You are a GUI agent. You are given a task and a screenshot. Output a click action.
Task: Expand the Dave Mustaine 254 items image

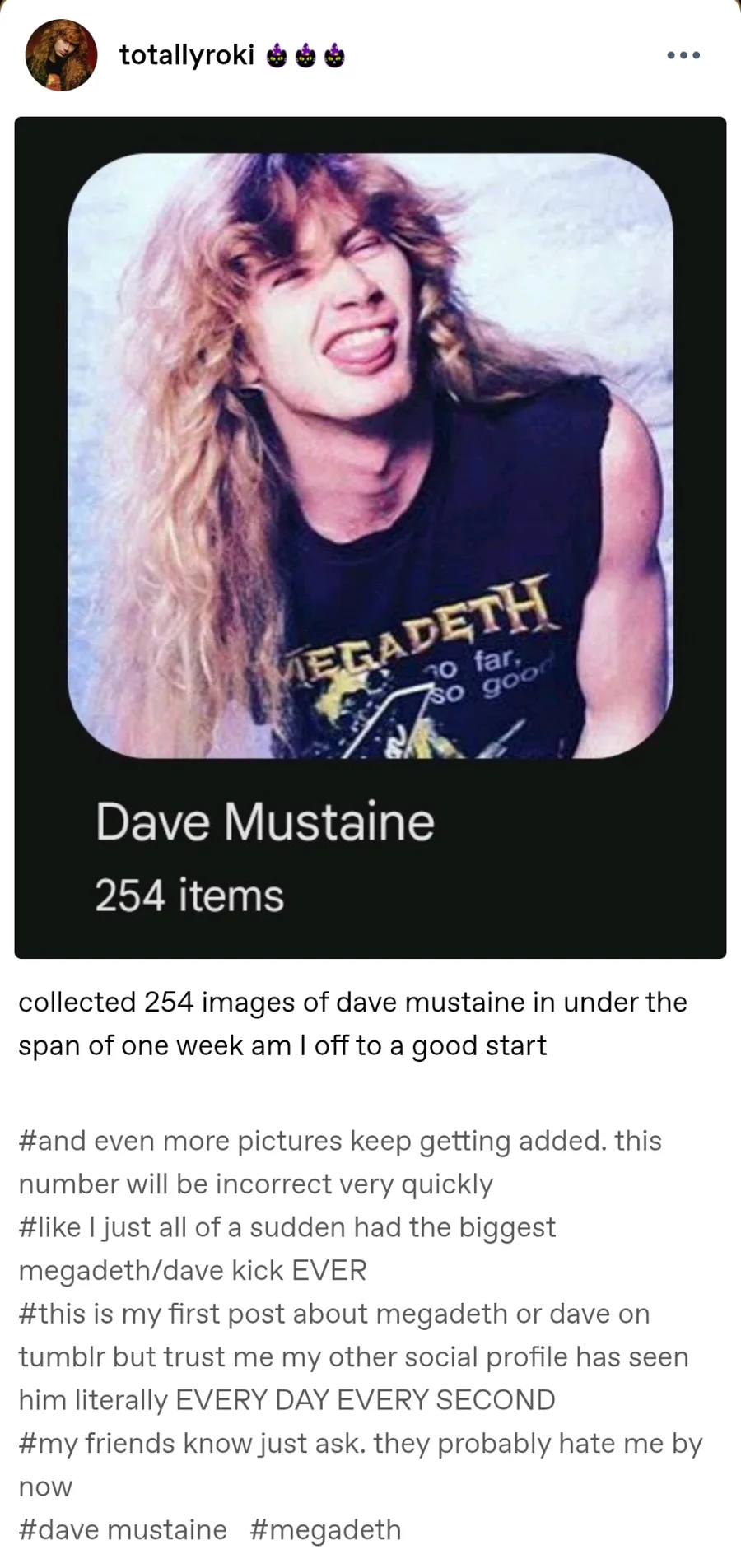[x=370, y=537]
